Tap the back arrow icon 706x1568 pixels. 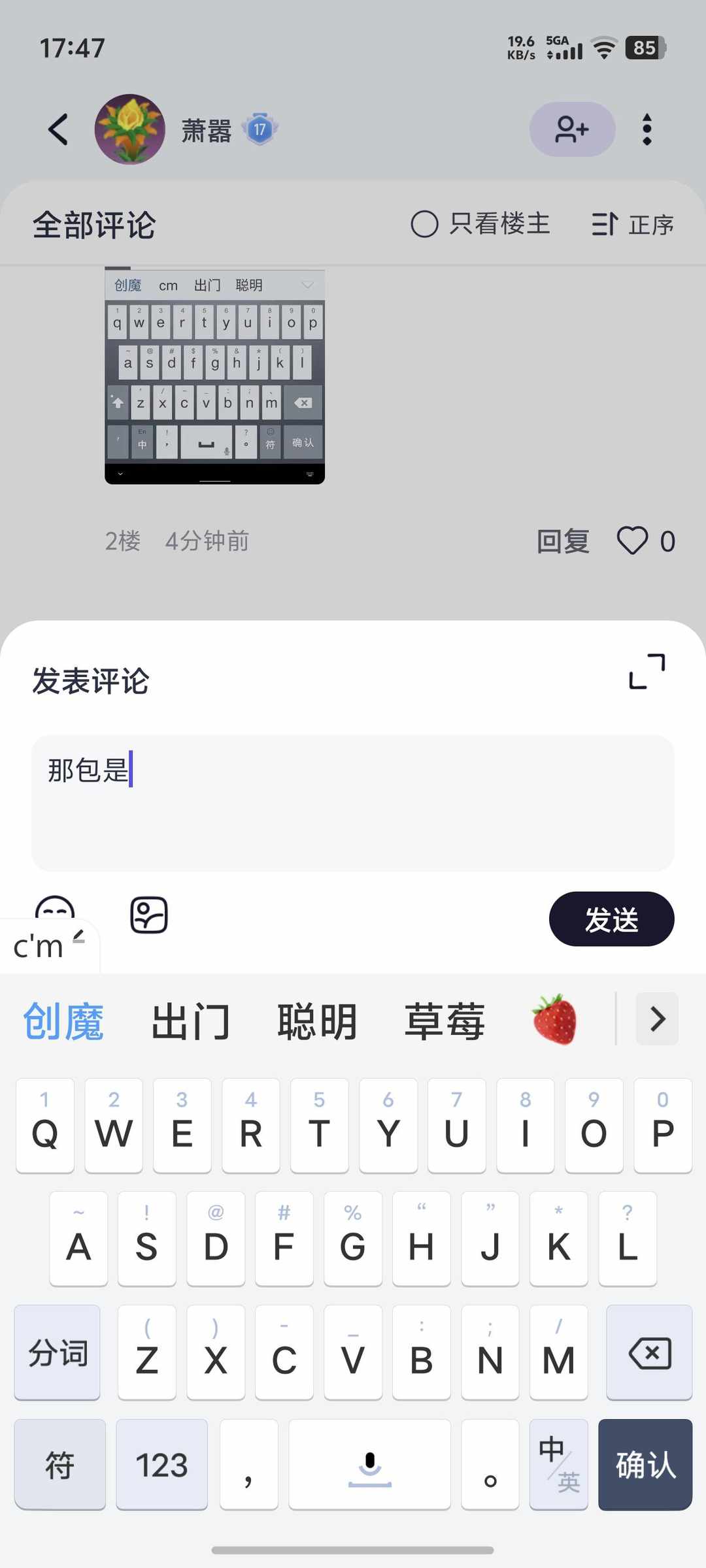58,129
